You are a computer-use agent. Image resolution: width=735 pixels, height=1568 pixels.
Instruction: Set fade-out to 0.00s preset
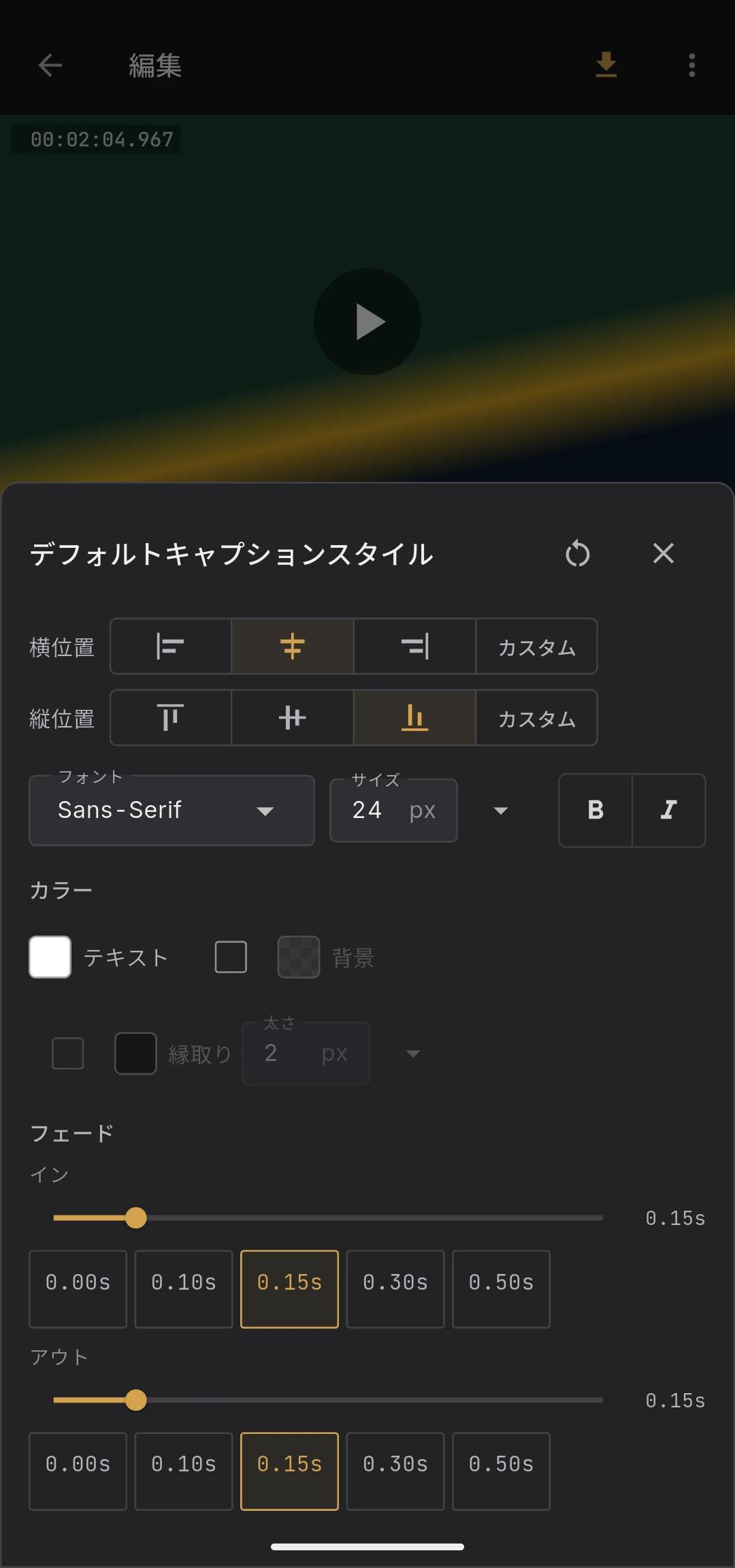click(x=78, y=1471)
